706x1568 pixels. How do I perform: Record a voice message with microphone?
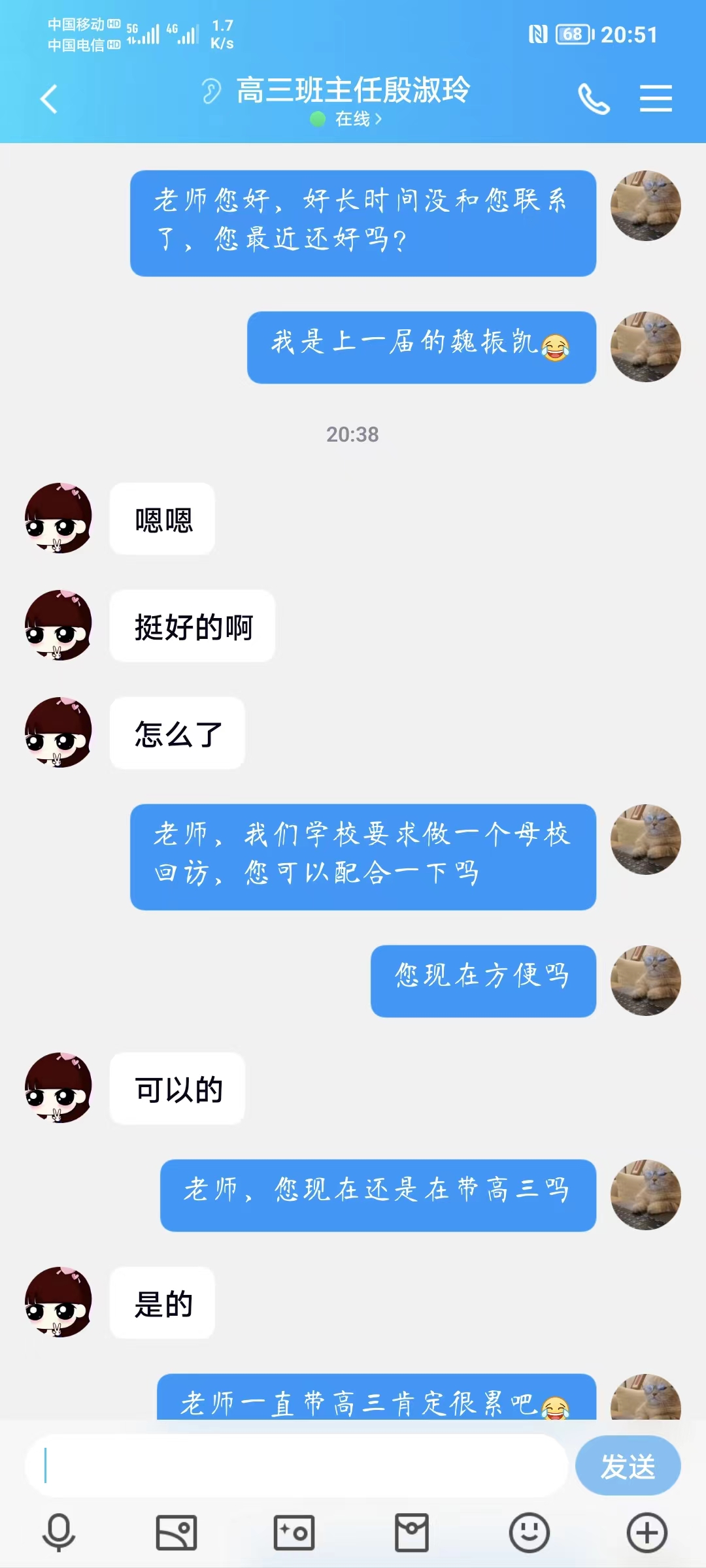59,1532
